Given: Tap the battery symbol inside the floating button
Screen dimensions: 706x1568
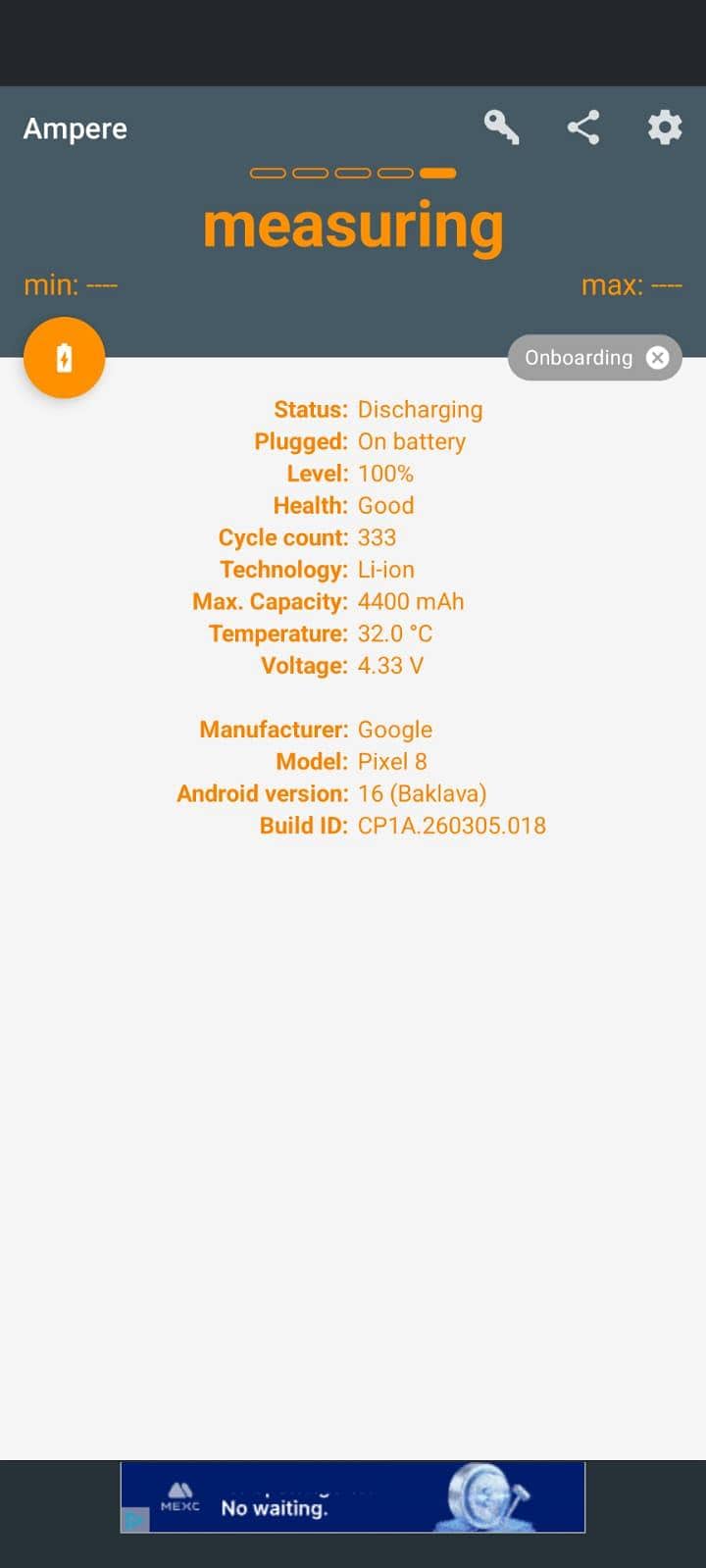Looking at the screenshot, I should tap(64, 357).
